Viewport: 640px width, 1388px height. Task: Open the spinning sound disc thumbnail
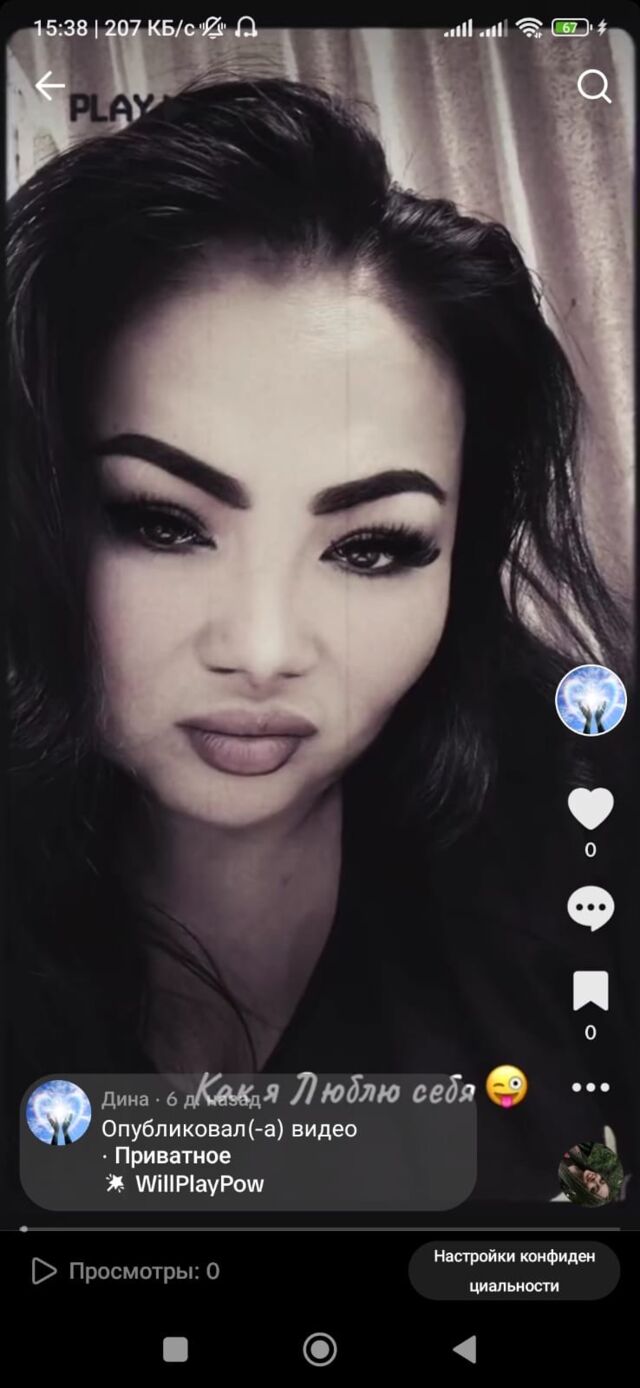[x=589, y=1173]
